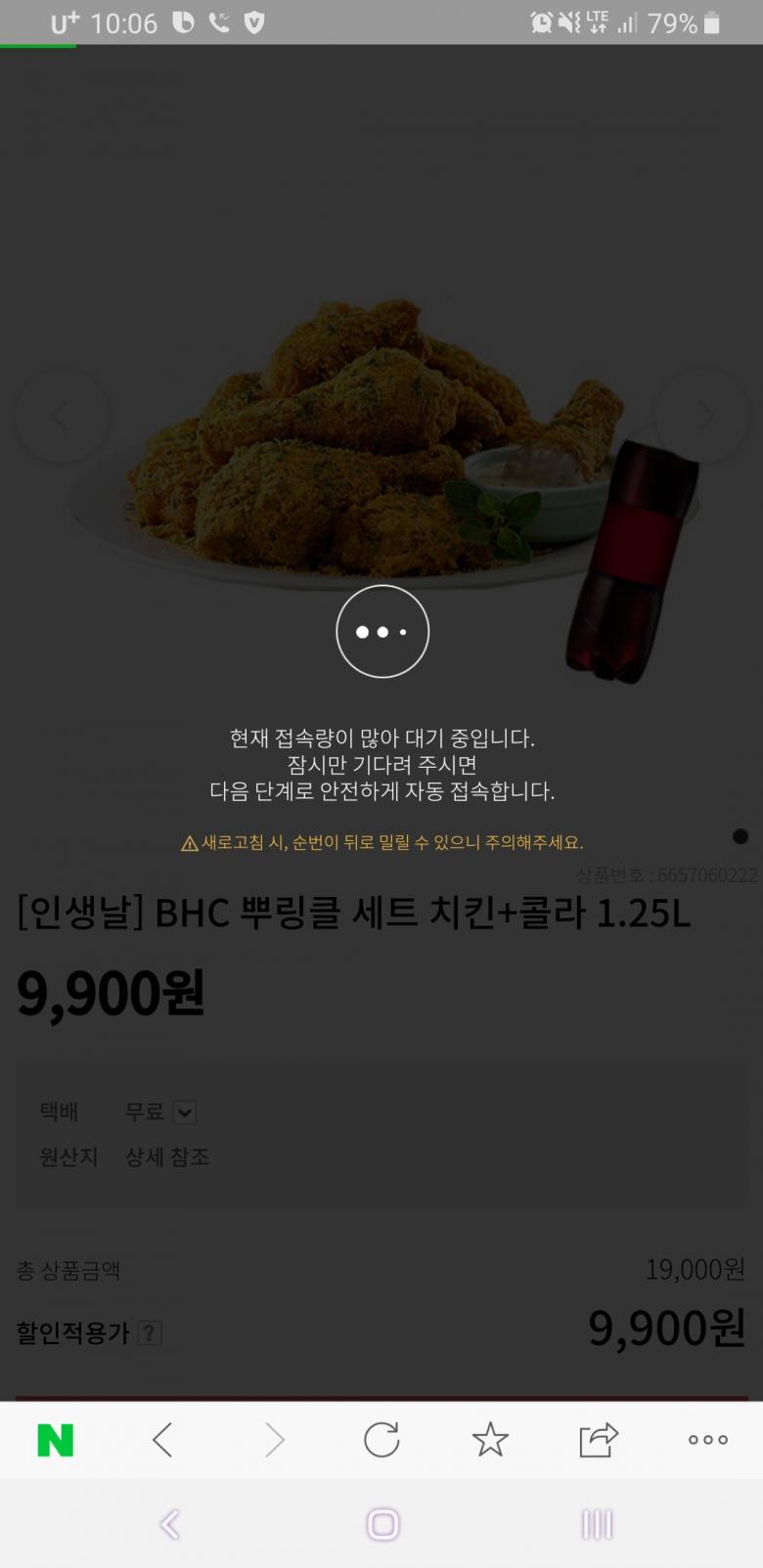
Task: Open recent apps from navigation bar
Action: click(597, 1524)
